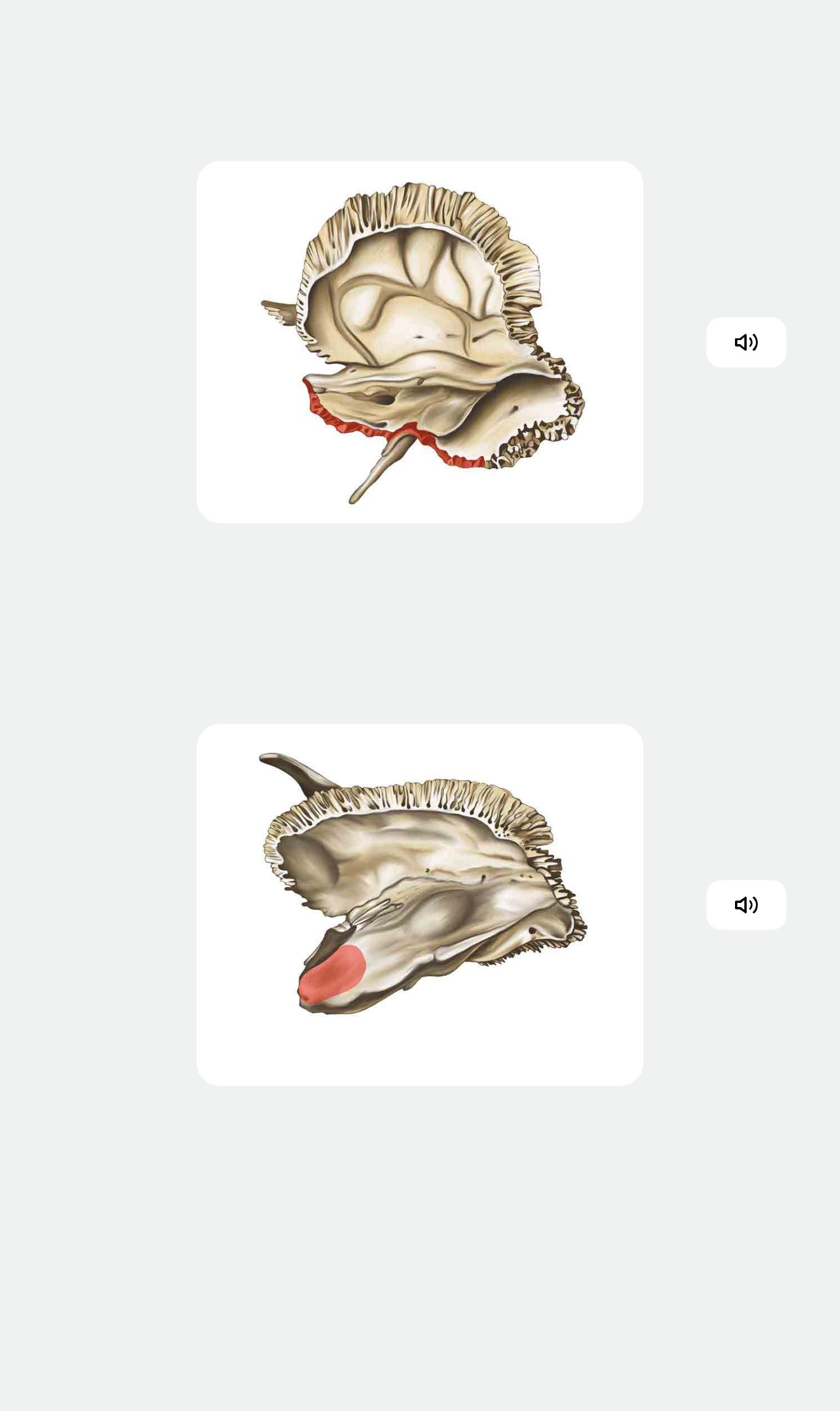Image resolution: width=840 pixels, height=1411 pixels.
Task: Play audio for the second bone illustration
Action: (745, 905)
